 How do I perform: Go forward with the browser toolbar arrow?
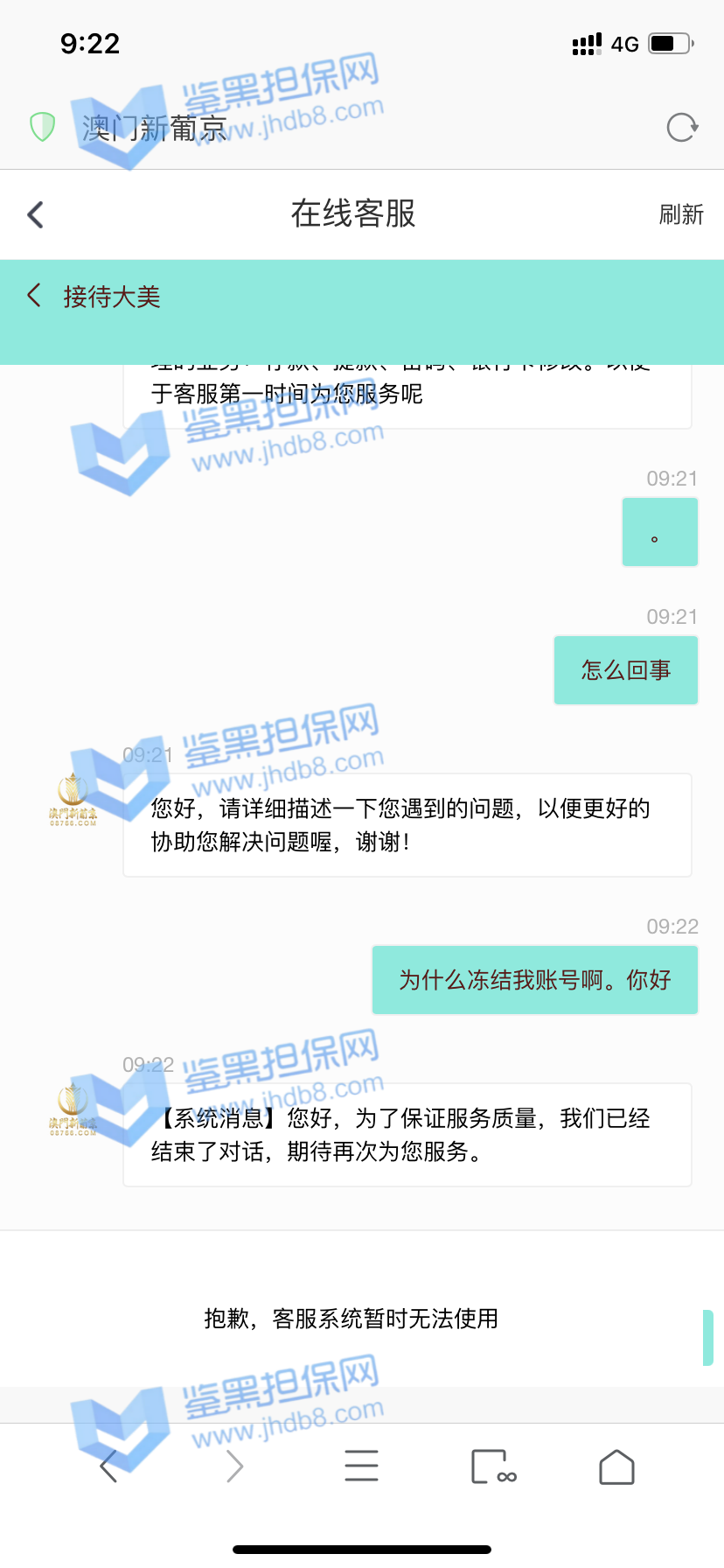point(234,1466)
